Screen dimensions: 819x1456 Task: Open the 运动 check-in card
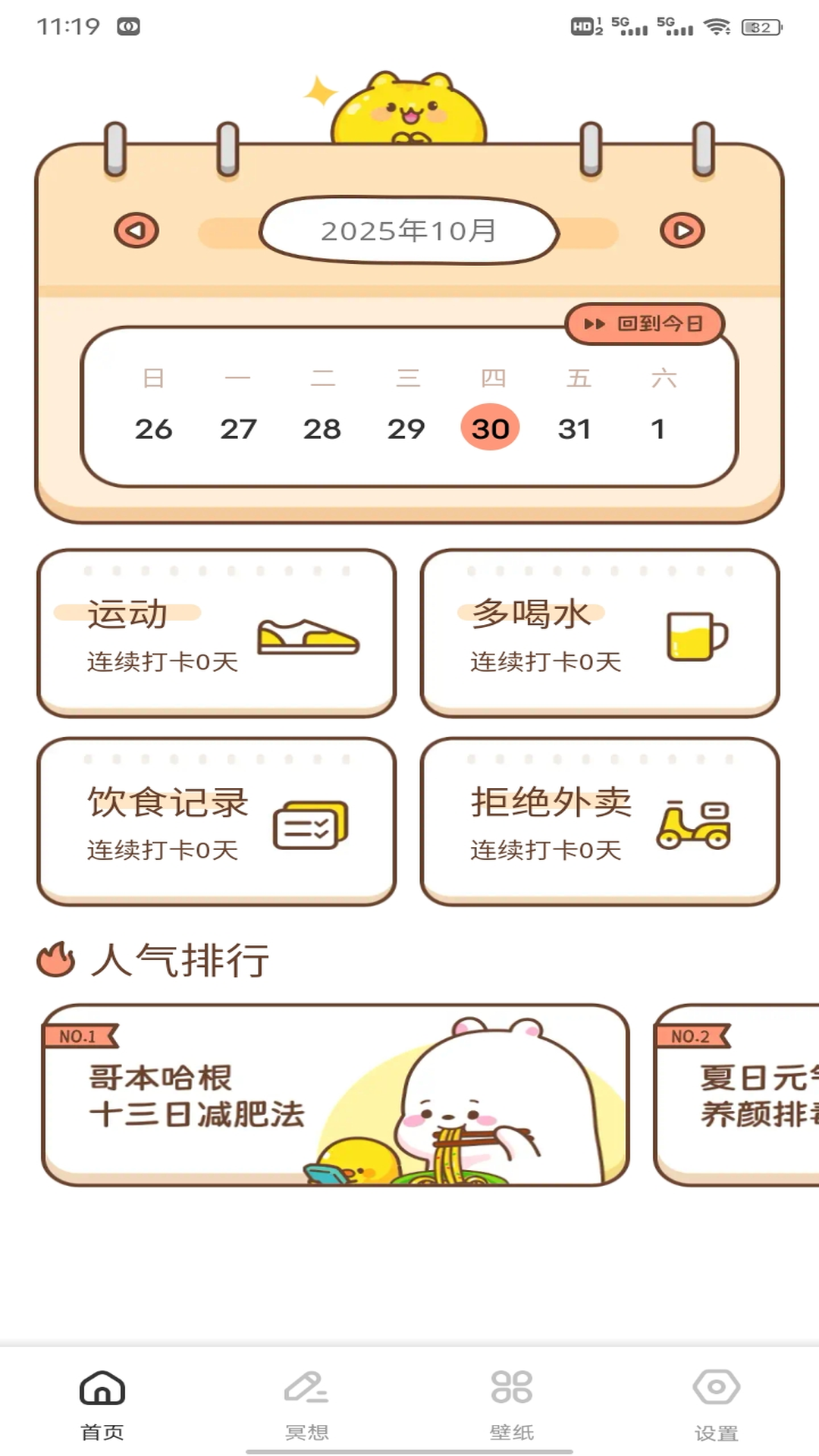217,633
